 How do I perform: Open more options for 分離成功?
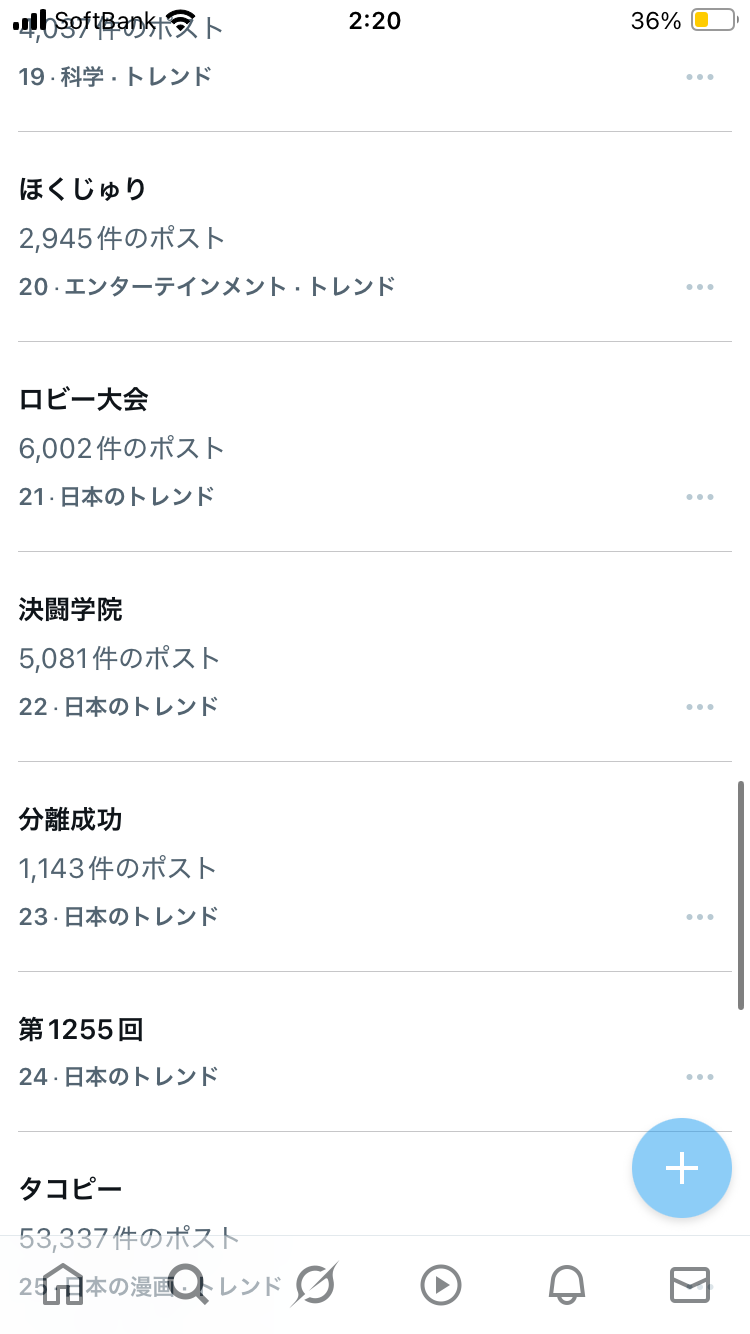pos(700,917)
